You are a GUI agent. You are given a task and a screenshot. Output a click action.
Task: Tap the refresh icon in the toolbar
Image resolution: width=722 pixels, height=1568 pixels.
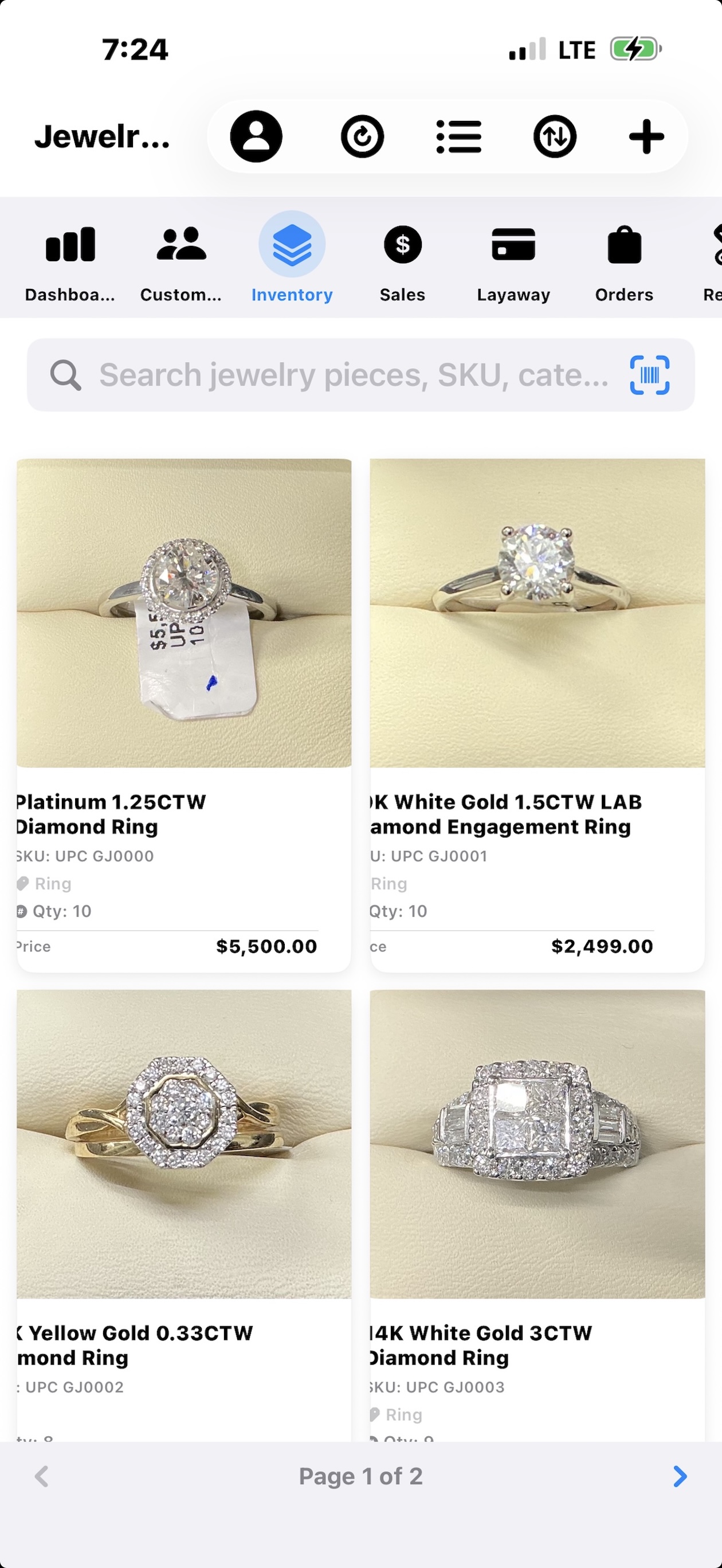click(x=362, y=136)
